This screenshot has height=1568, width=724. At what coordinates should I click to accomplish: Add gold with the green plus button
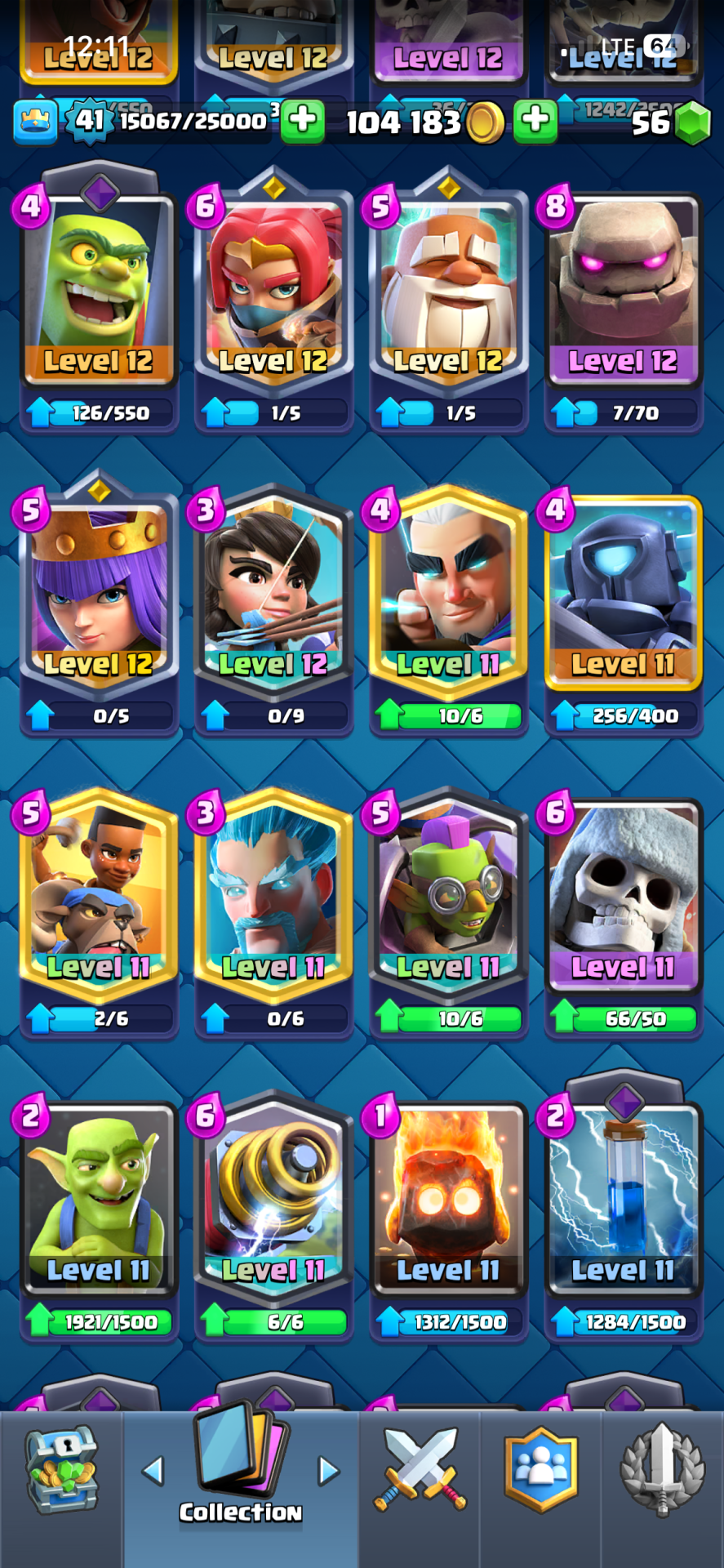point(535,121)
